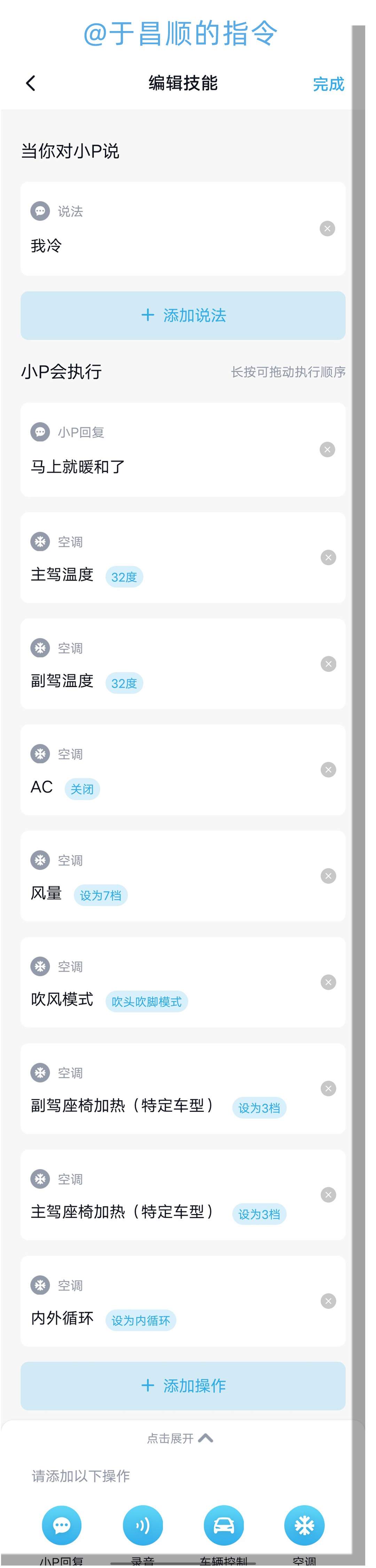Edit the 关闭 setting for AC
376x1568 pixels.
click(82, 789)
